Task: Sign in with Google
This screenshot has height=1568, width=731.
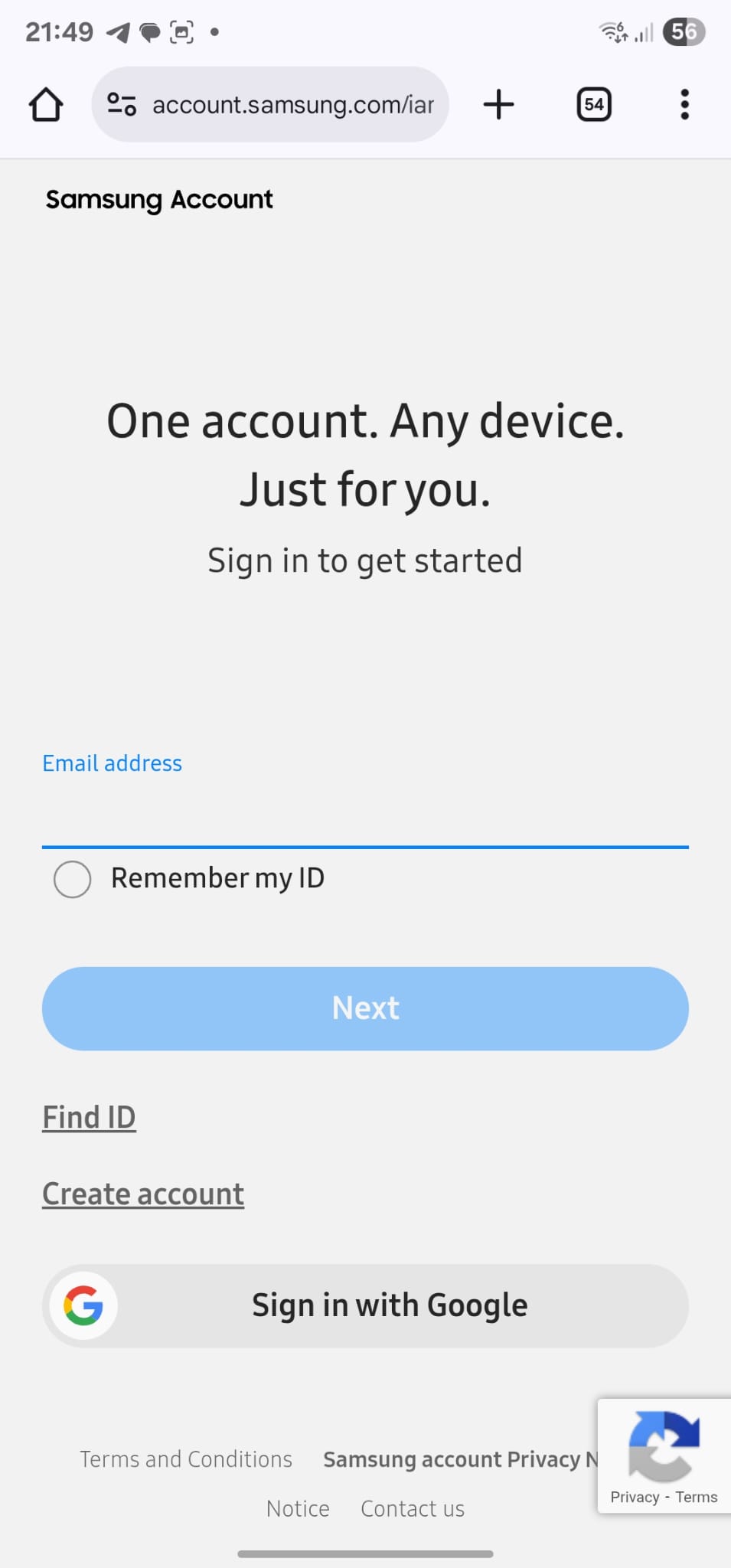Action: pyautogui.click(x=365, y=1305)
